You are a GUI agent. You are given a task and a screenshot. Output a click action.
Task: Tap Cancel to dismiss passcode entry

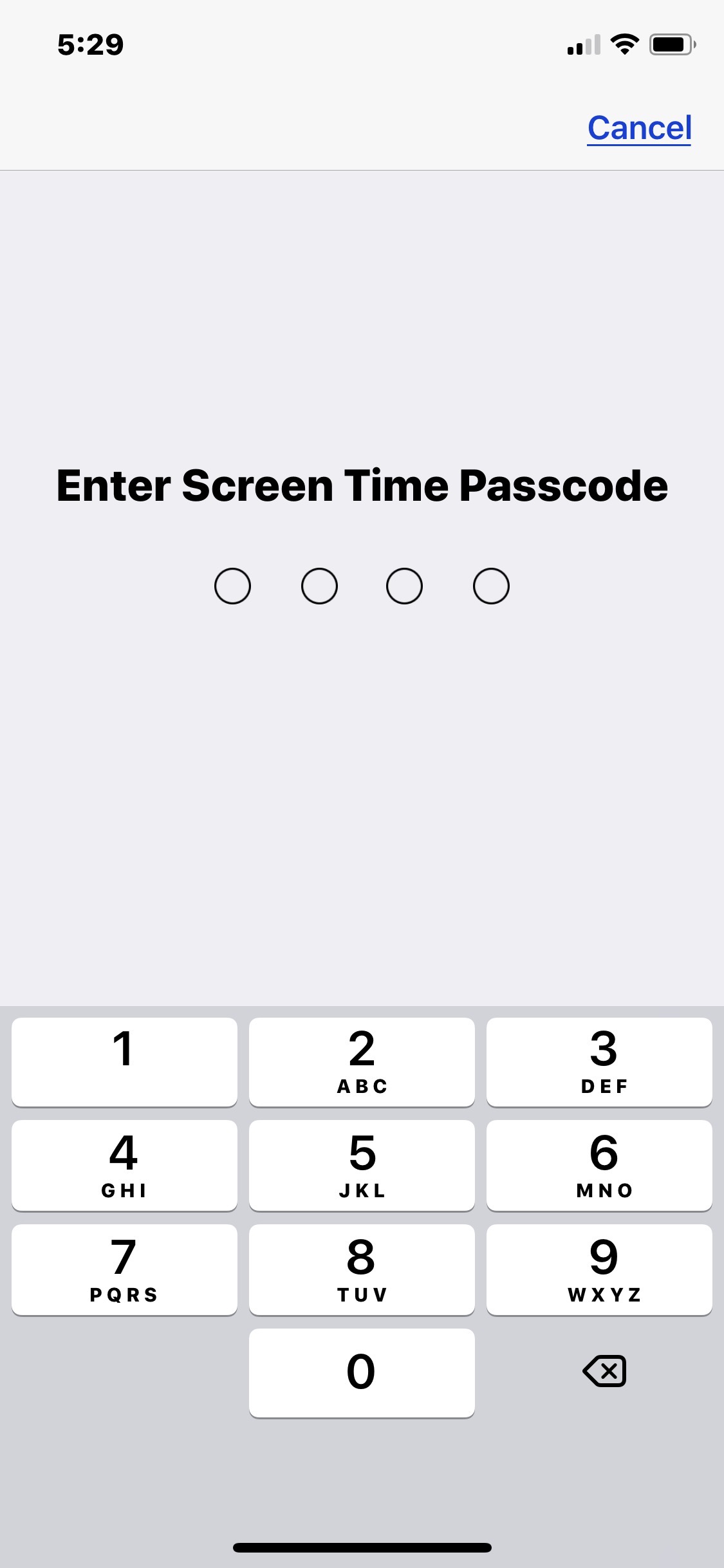[638, 127]
